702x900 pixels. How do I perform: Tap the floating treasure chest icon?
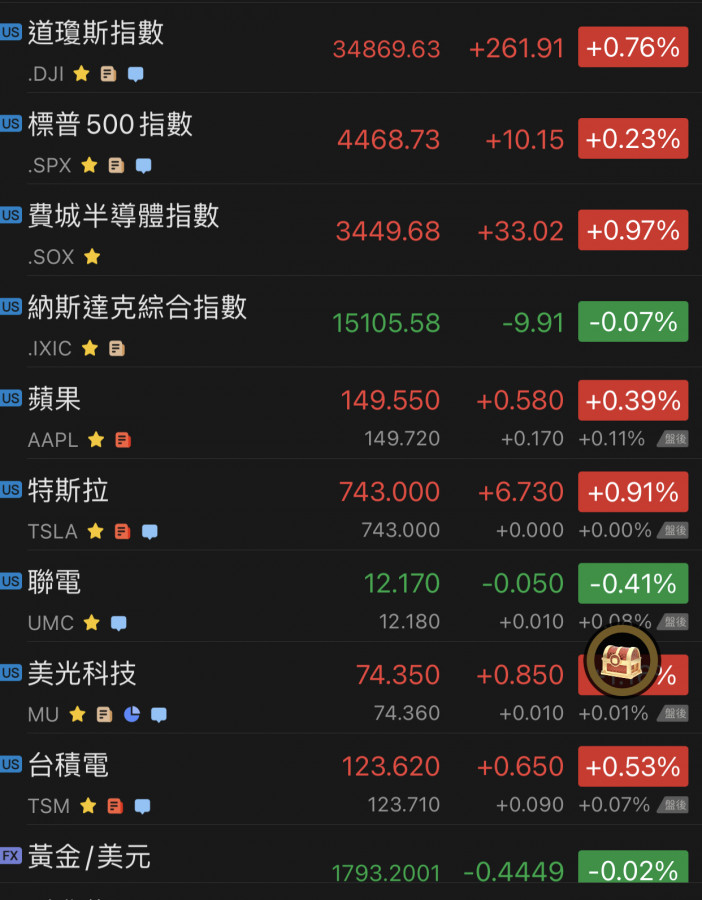[621, 661]
